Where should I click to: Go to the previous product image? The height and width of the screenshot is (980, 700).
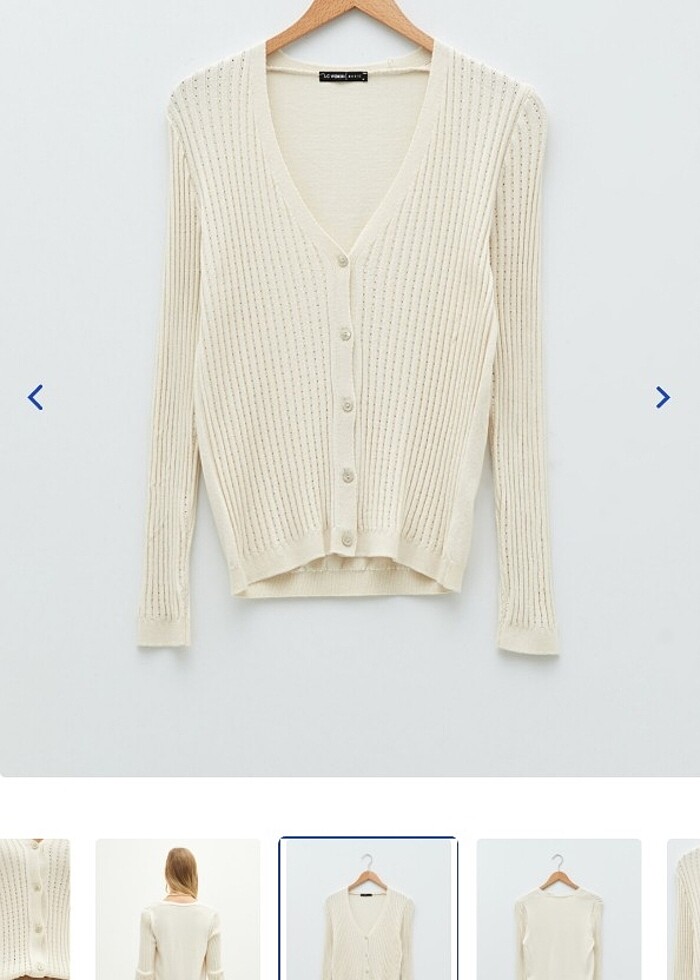click(x=35, y=398)
